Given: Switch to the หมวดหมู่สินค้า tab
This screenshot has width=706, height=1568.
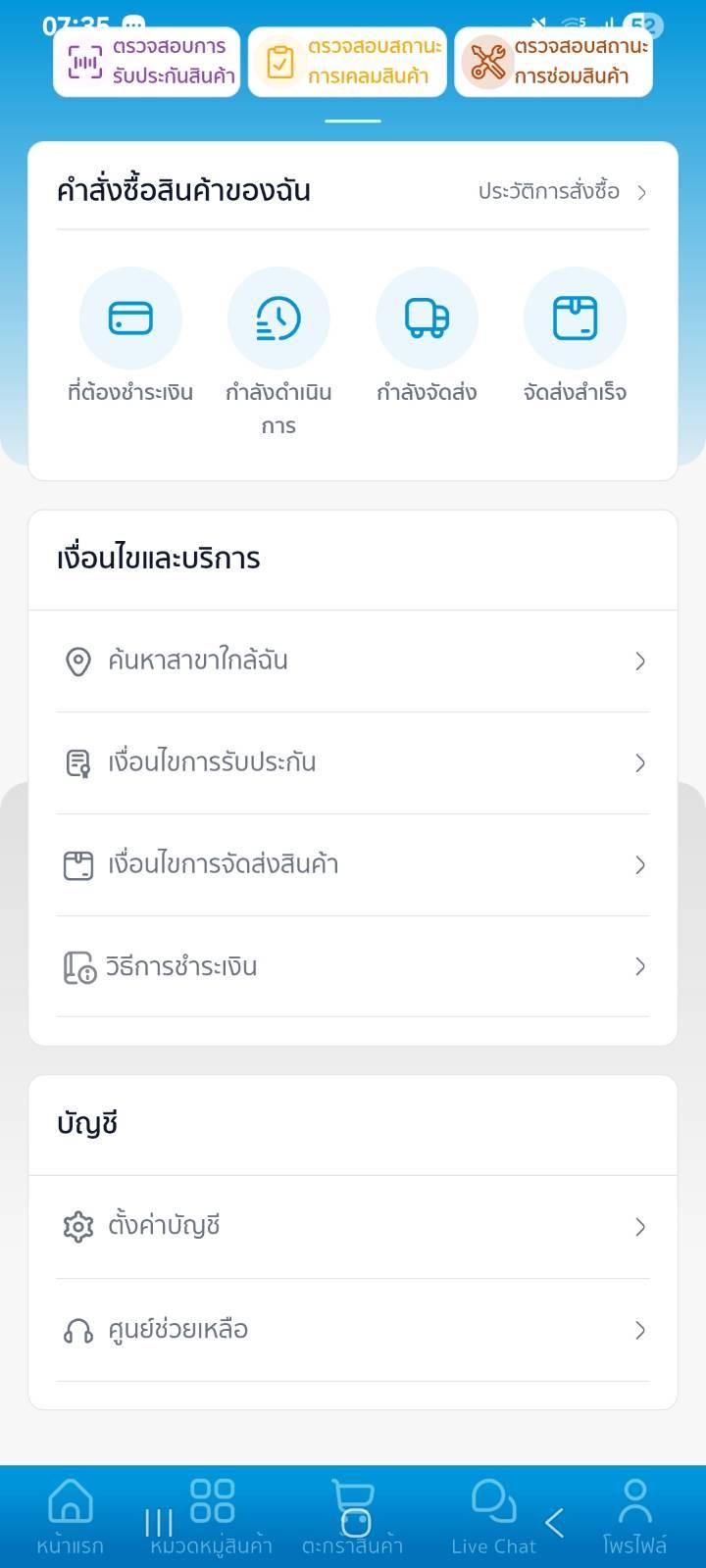Looking at the screenshot, I should coord(212,1515).
